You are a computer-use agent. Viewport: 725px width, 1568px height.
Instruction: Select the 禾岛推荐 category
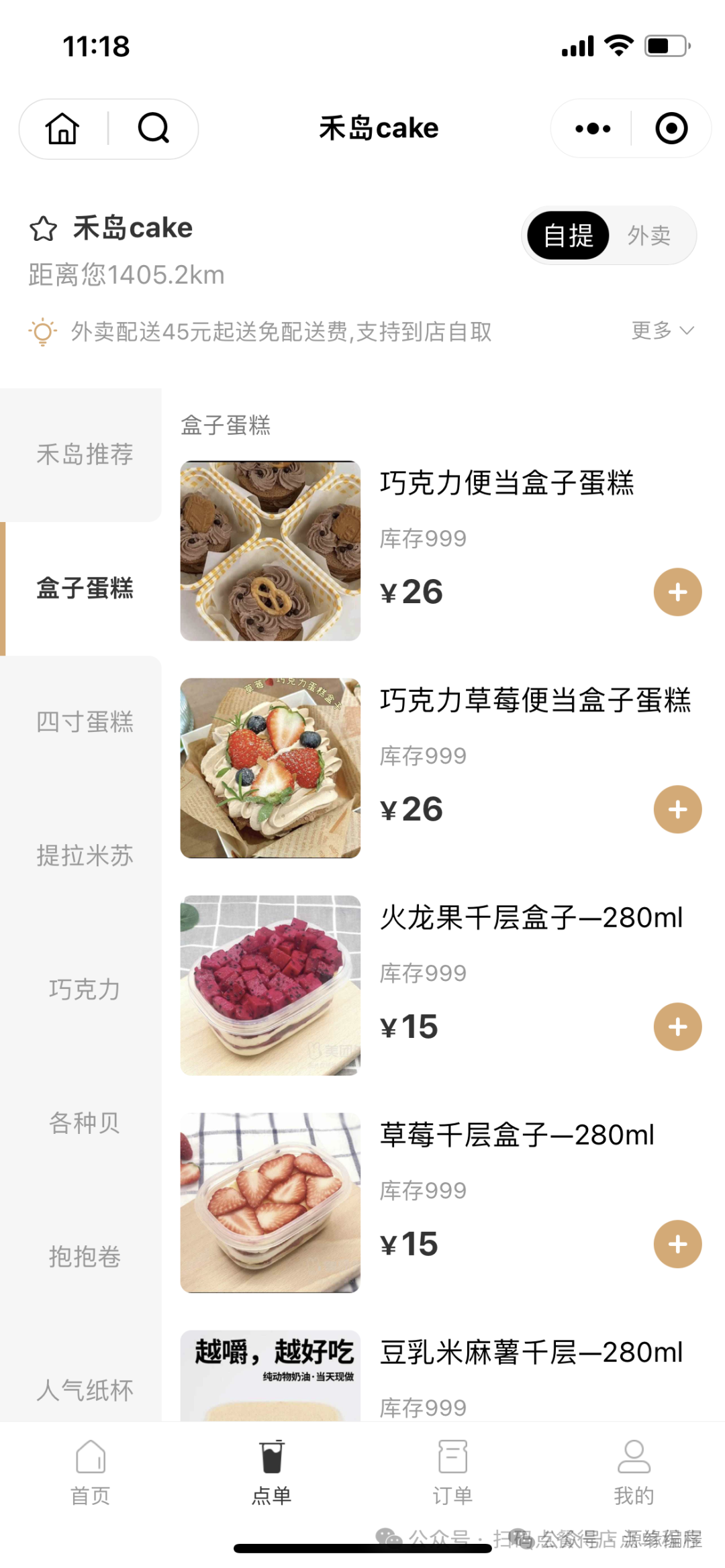[x=85, y=454]
